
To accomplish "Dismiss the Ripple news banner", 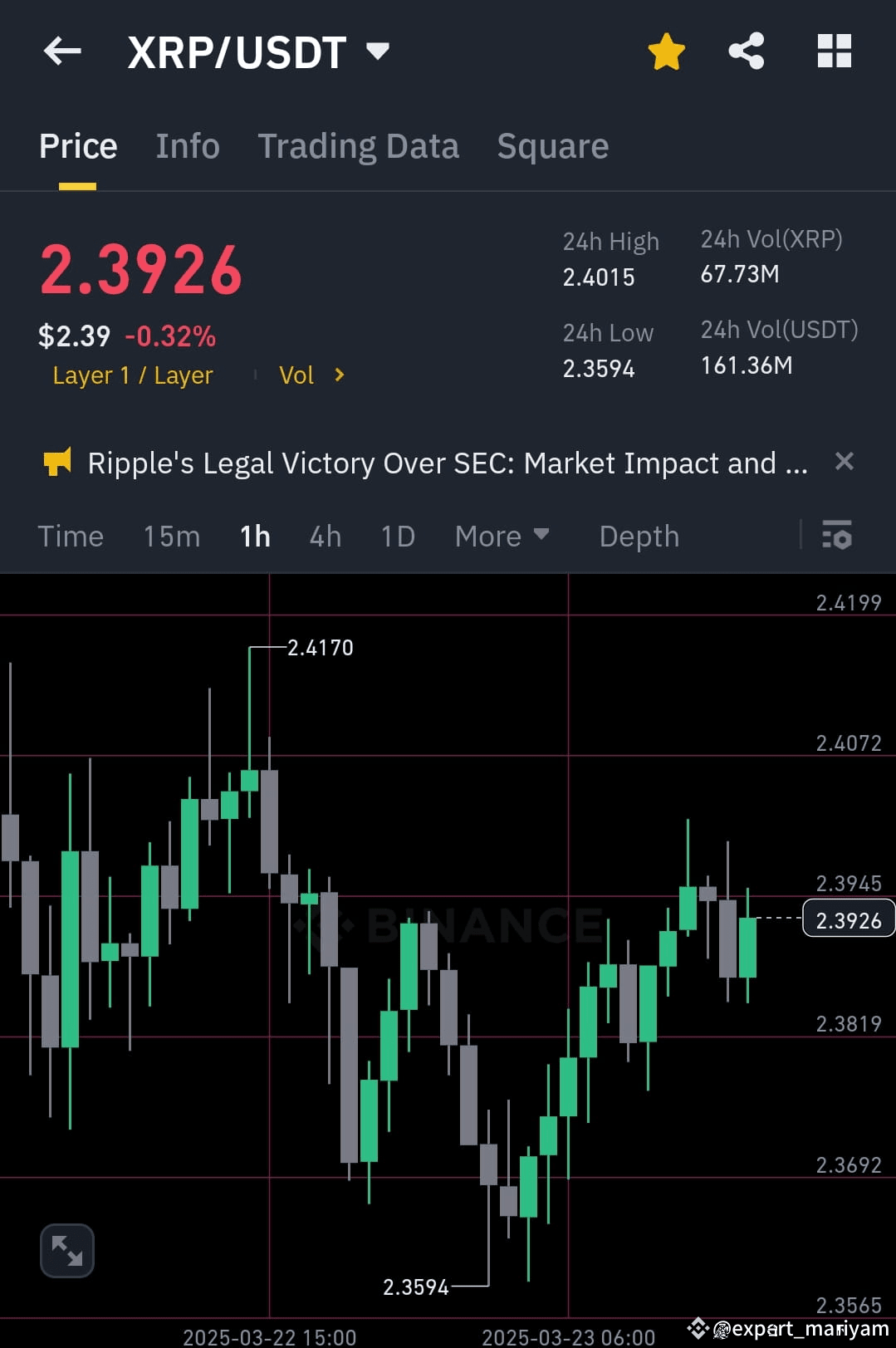I will [845, 461].
